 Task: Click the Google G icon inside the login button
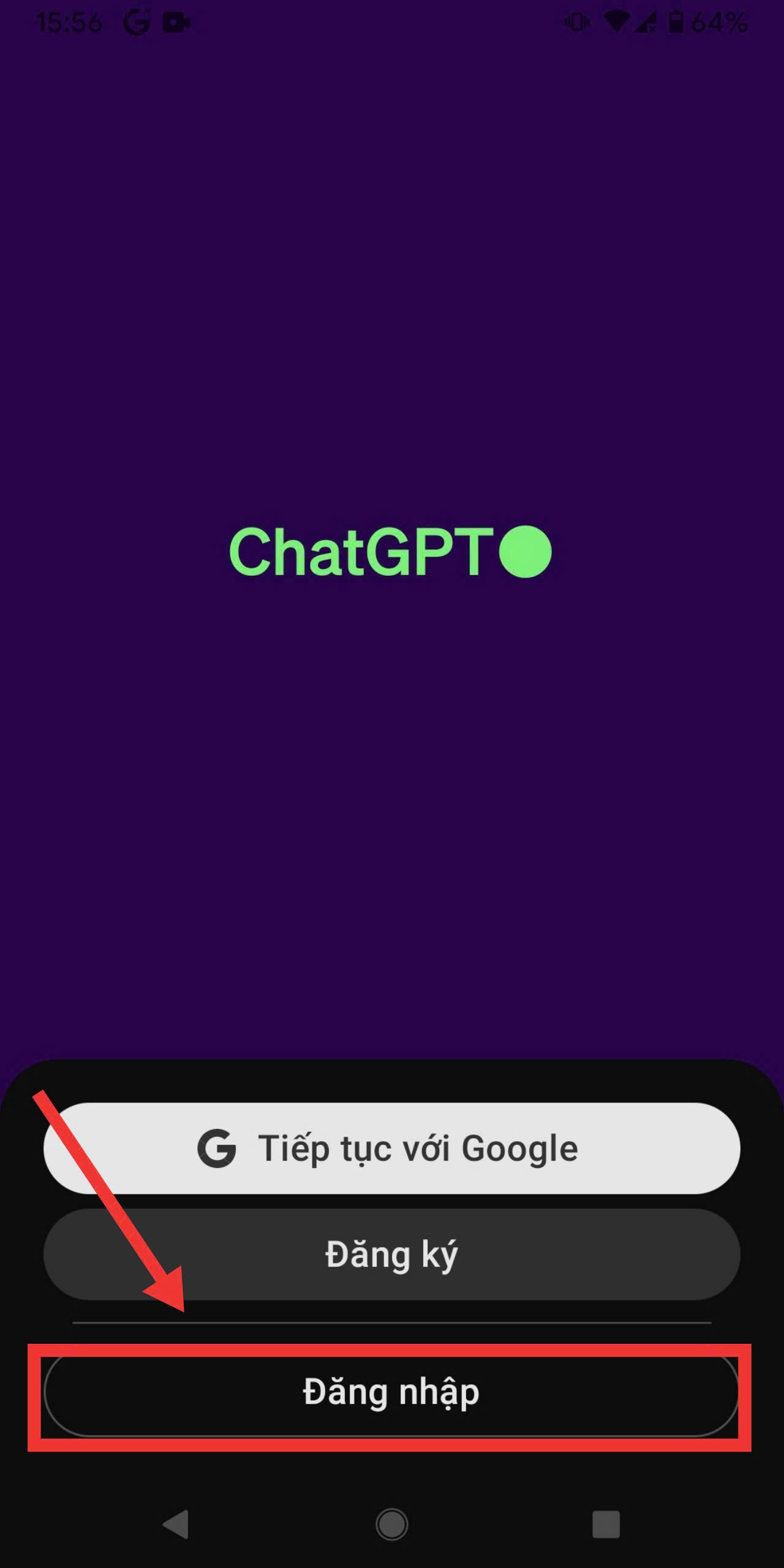pos(217,1148)
